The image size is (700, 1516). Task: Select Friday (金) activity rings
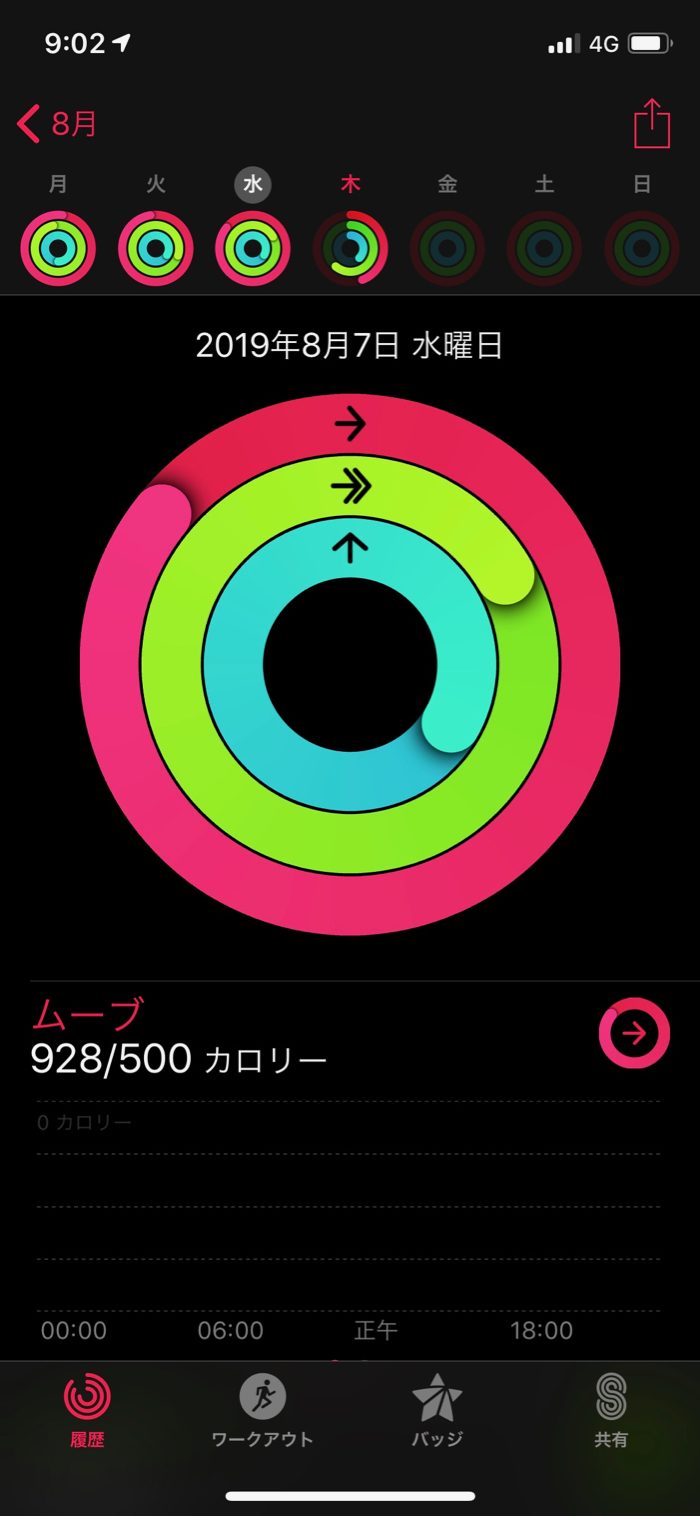447,248
